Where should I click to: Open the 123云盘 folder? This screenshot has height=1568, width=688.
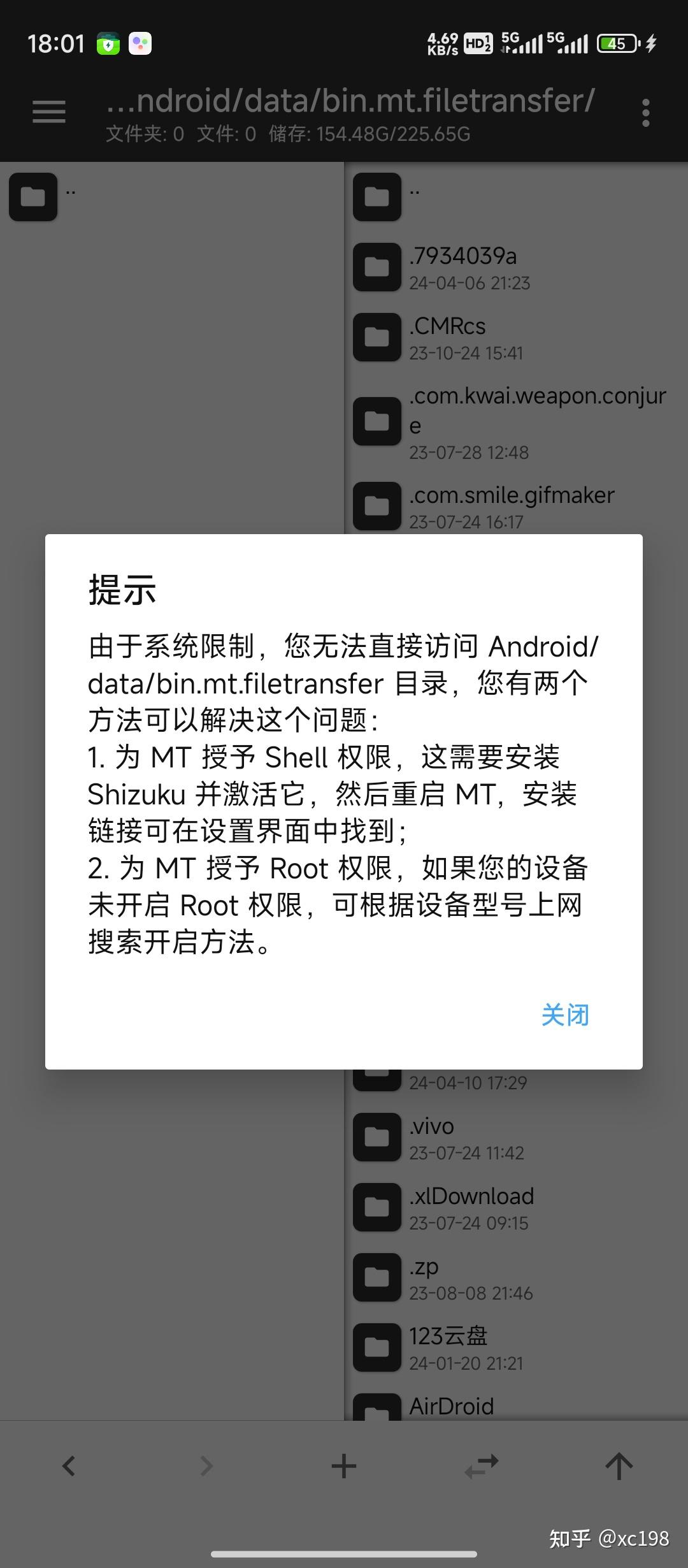[x=448, y=1348]
